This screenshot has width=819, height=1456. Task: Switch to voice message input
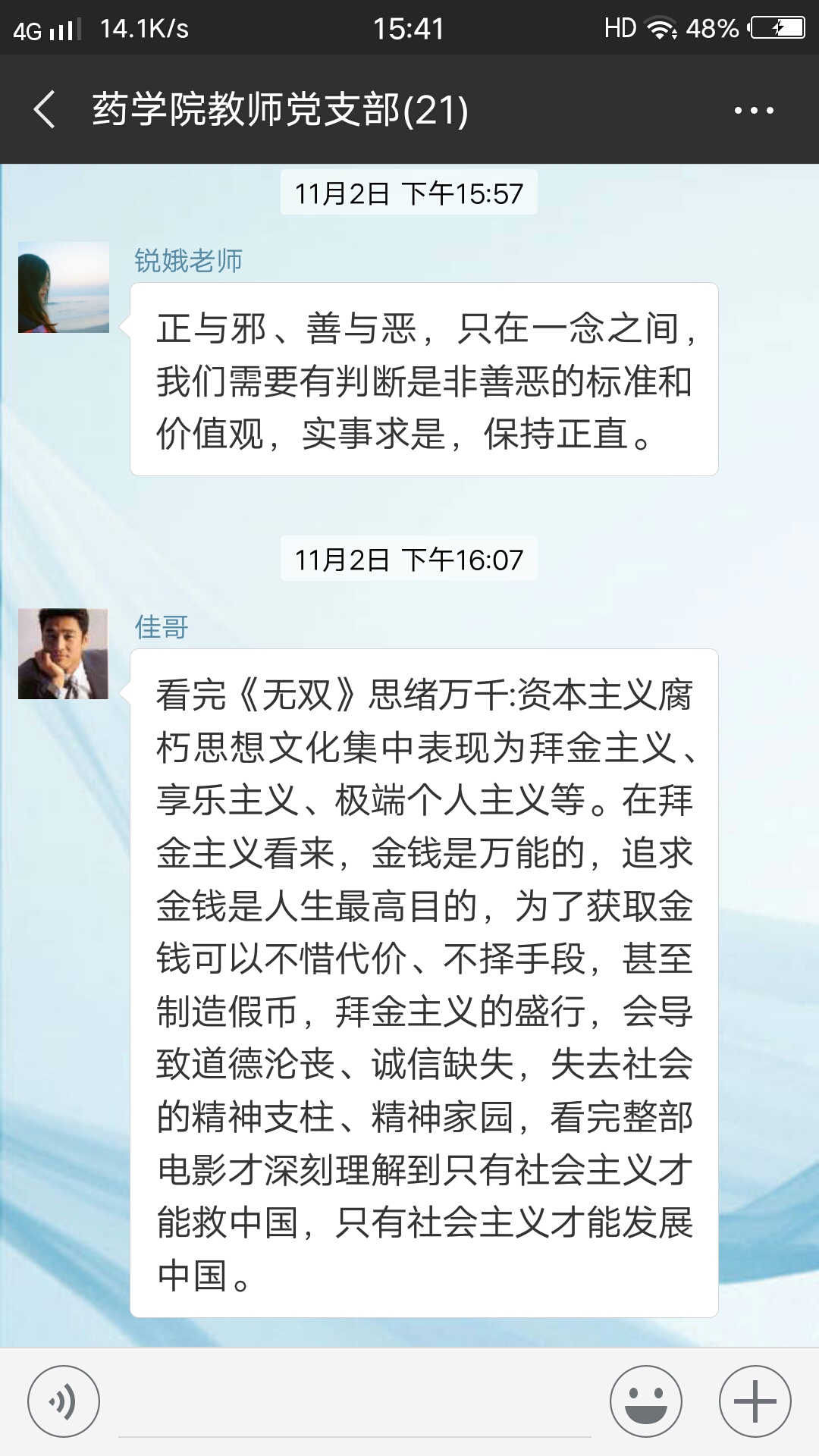[x=64, y=1401]
